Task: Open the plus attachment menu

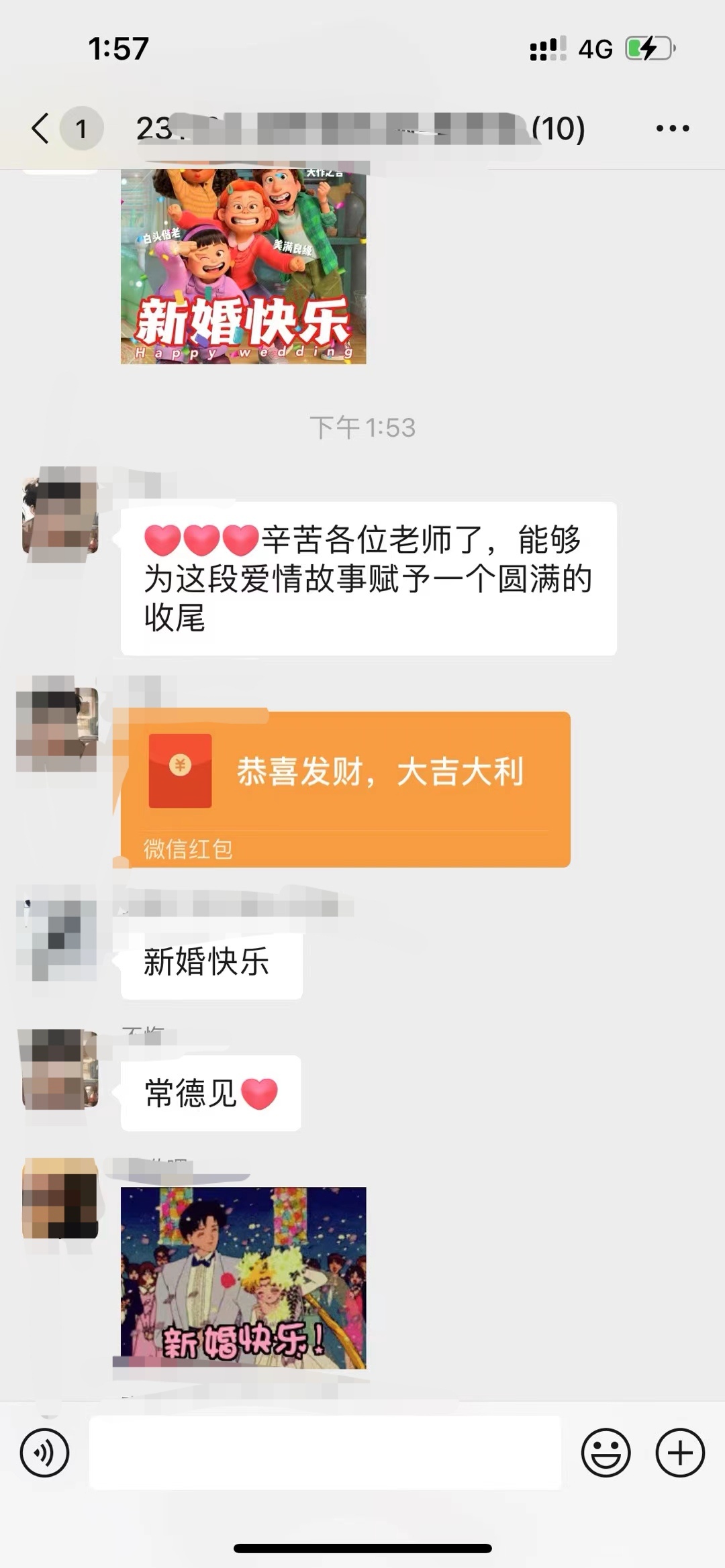Action: 679,1453
